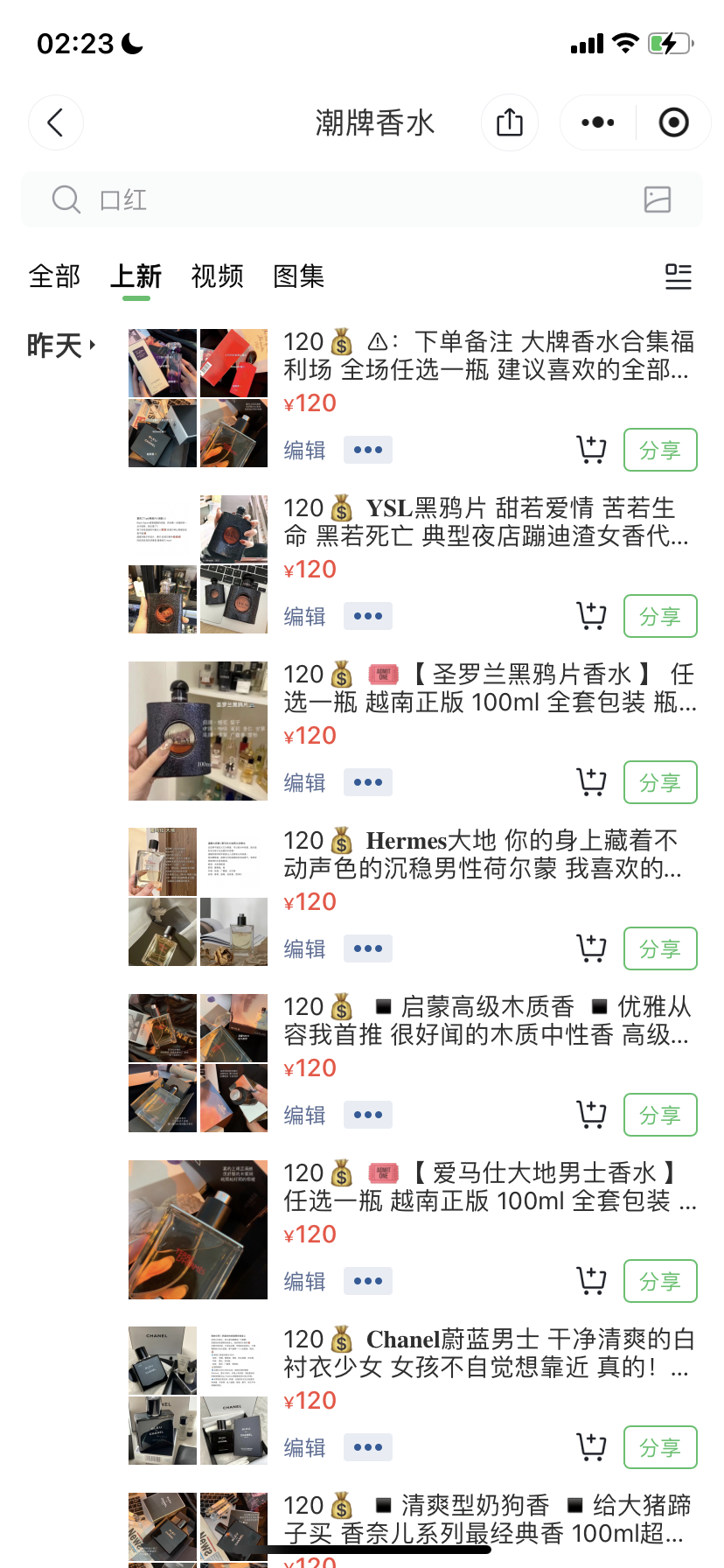Screen dimensions: 724x1568
Task: Share the shop via the top share icon
Action: click(510, 122)
